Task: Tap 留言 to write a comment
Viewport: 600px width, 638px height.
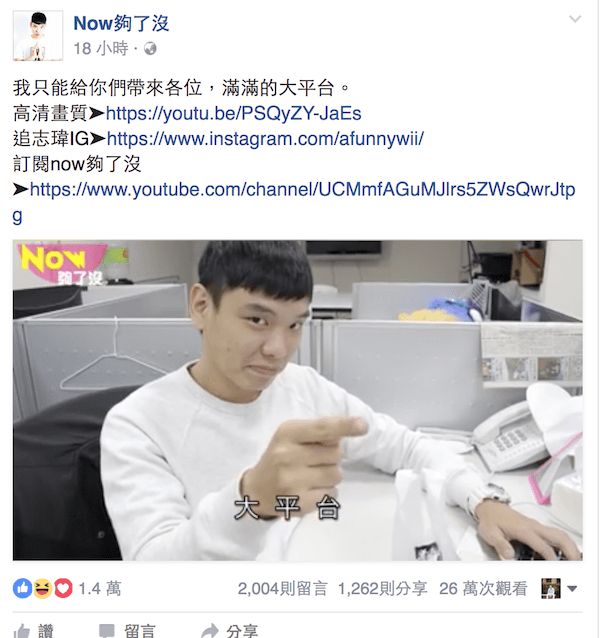Action: 127,630
